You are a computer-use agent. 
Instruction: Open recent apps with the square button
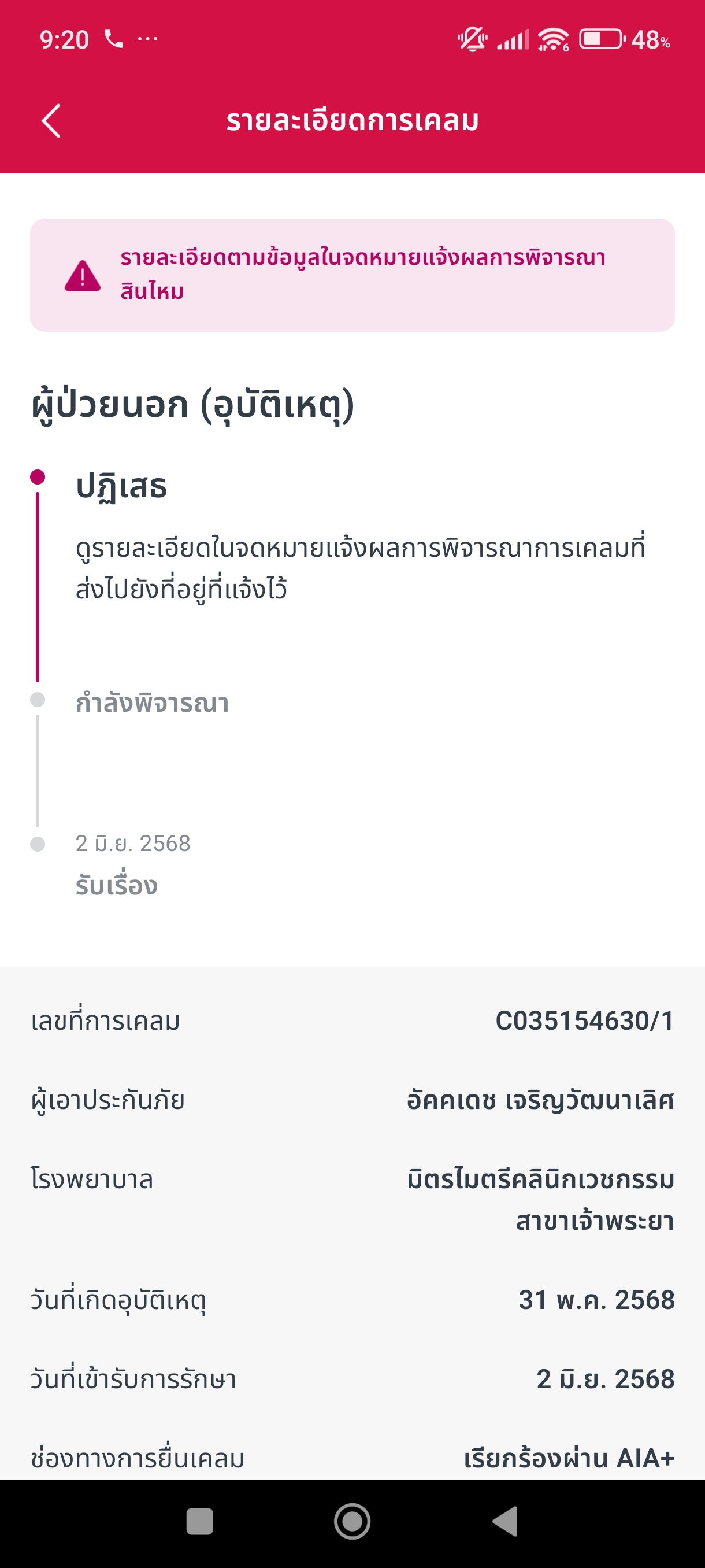[x=199, y=1521]
